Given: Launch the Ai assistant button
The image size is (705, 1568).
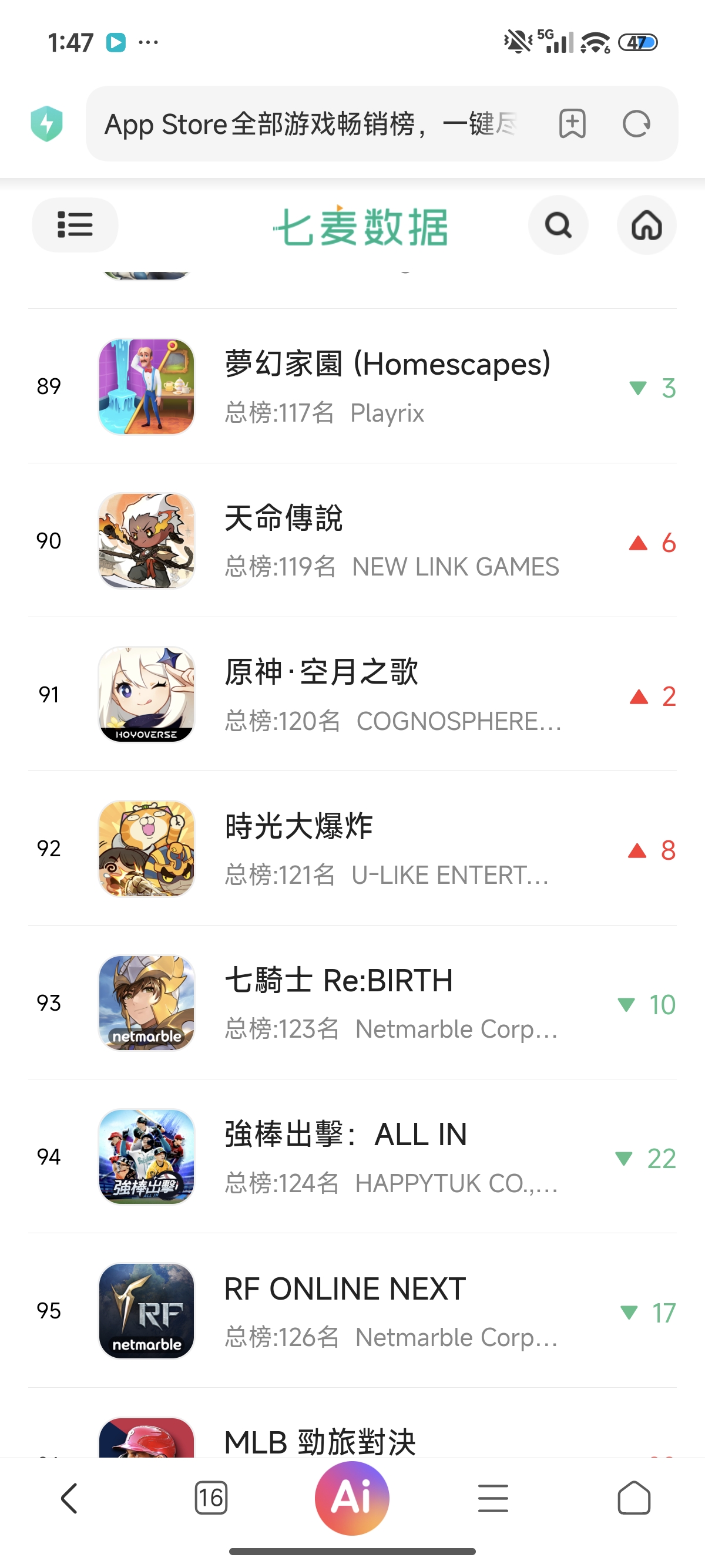Looking at the screenshot, I should coord(352,1497).
